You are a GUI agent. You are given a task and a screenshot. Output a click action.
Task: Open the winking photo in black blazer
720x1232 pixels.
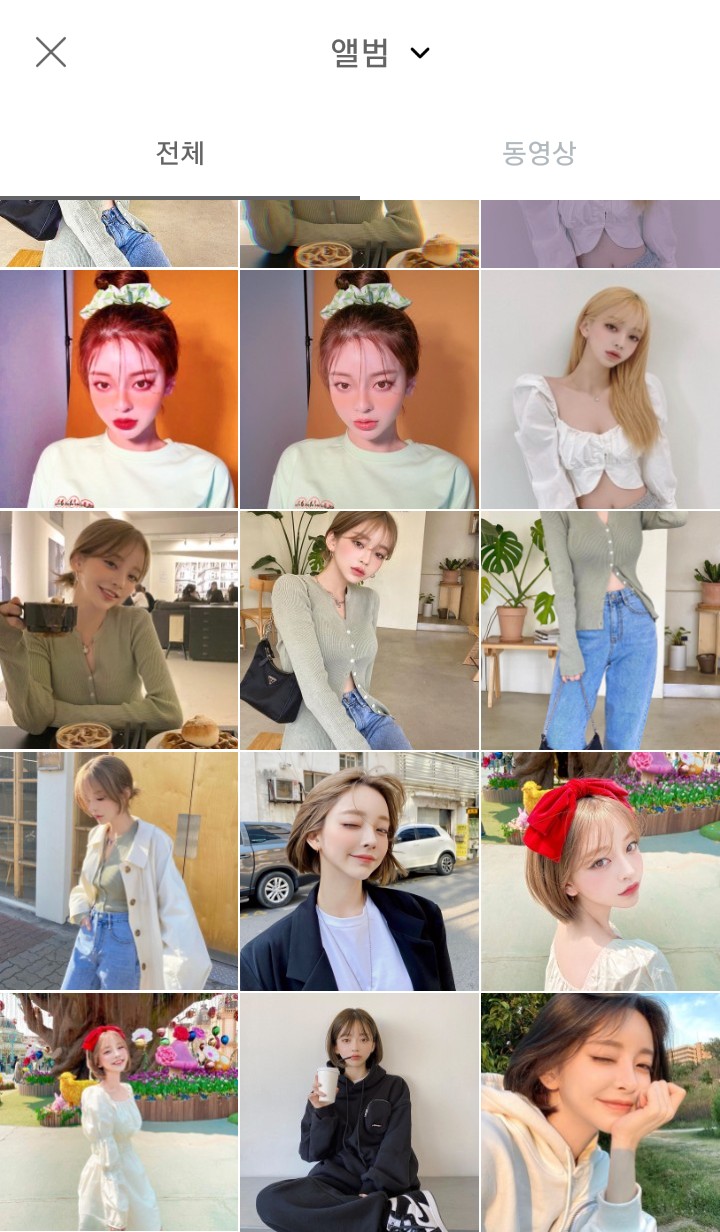tap(359, 871)
